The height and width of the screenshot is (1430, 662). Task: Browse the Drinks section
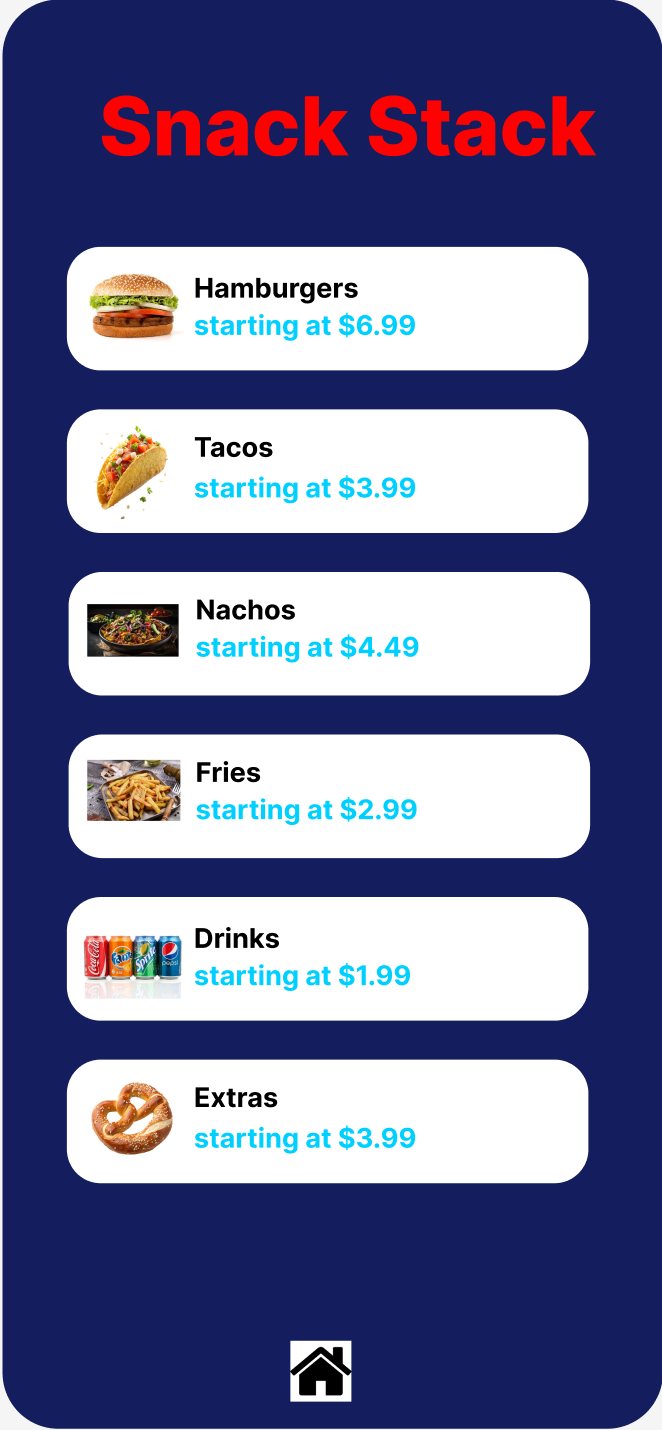click(x=327, y=959)
